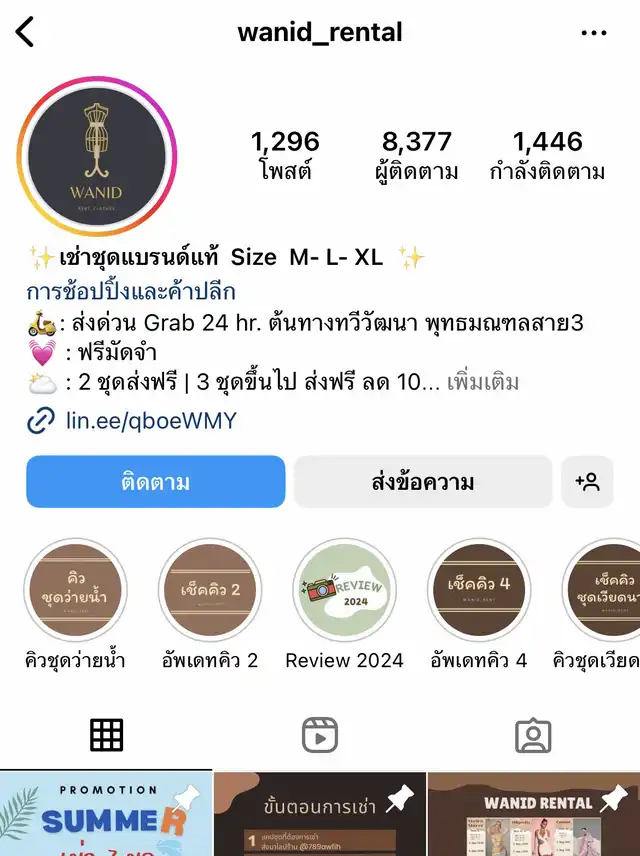Screen dimensions: 640x856
Task: Open the pinned Promotion Summer post
Action: 106,814
